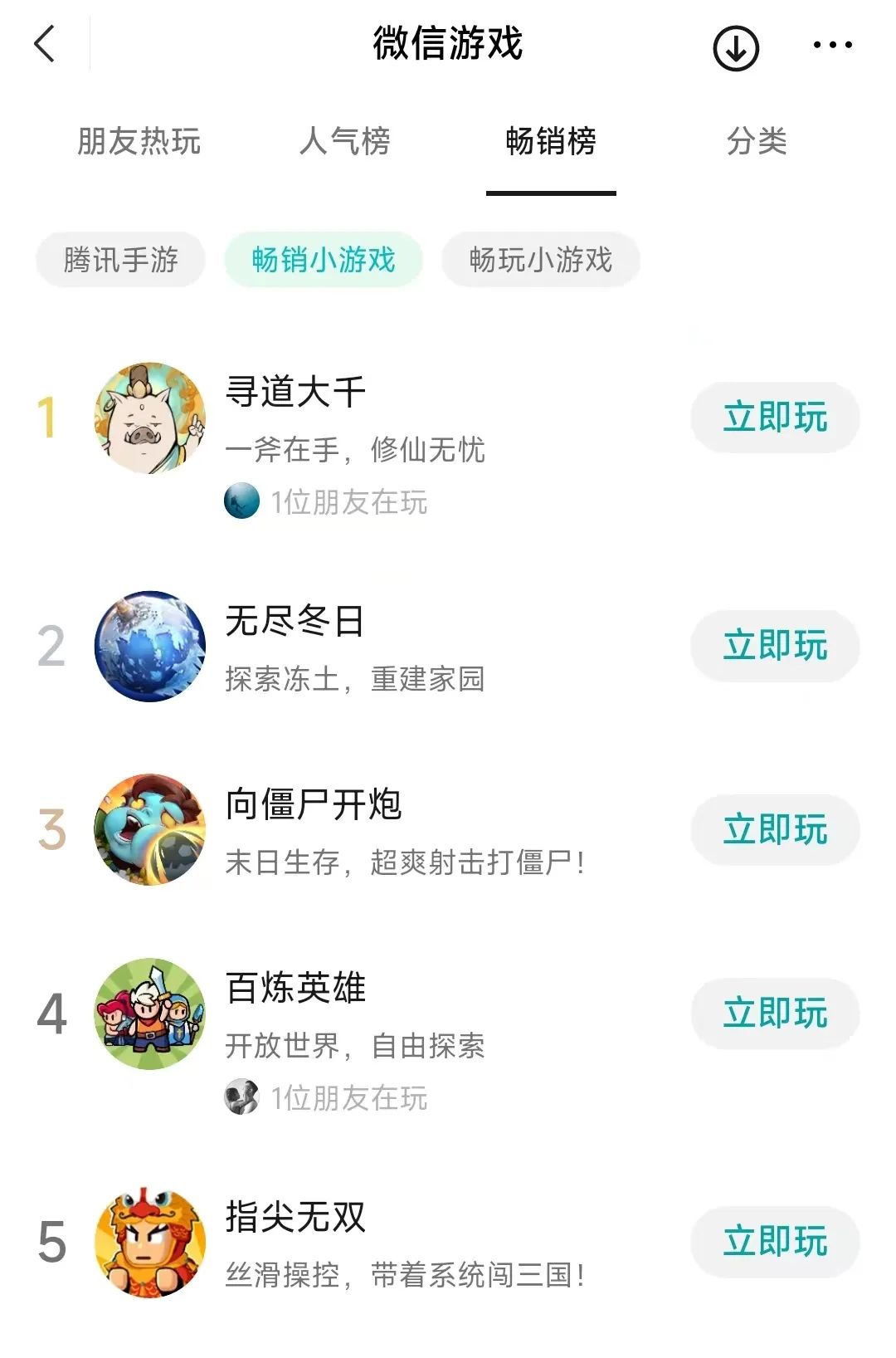Viewport: 896px width, 1358px height.
Task: Select the 畅销榜 tab
Action: click(x=551, y=141)
